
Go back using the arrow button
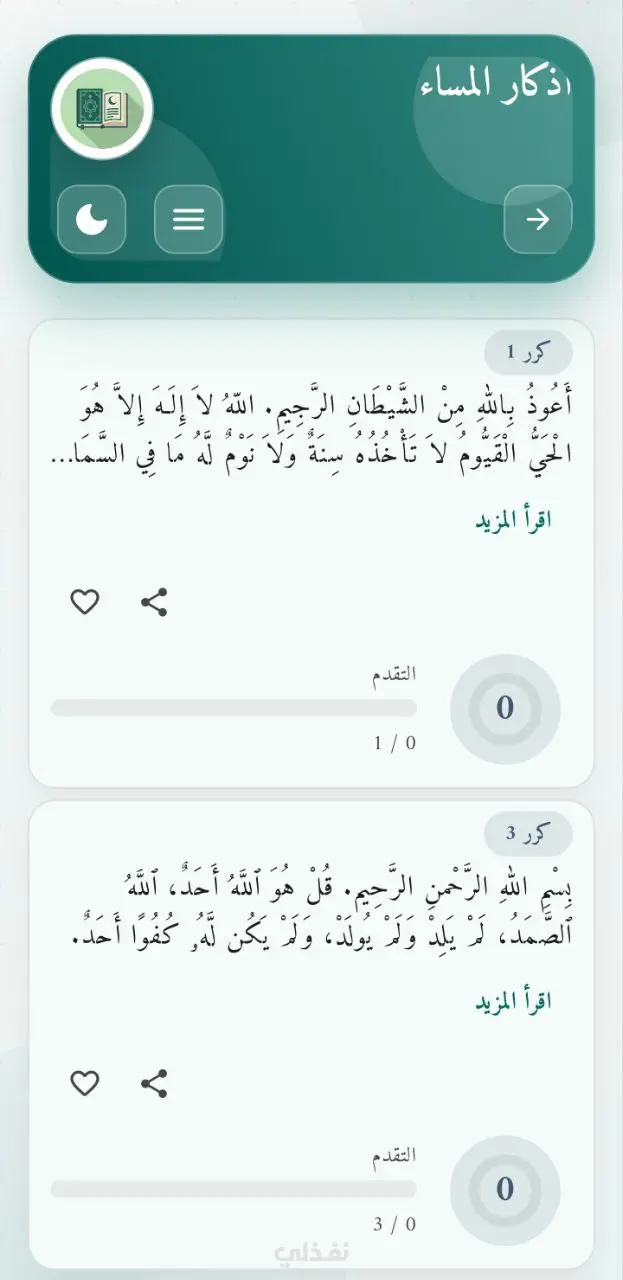tap(537, 219)
